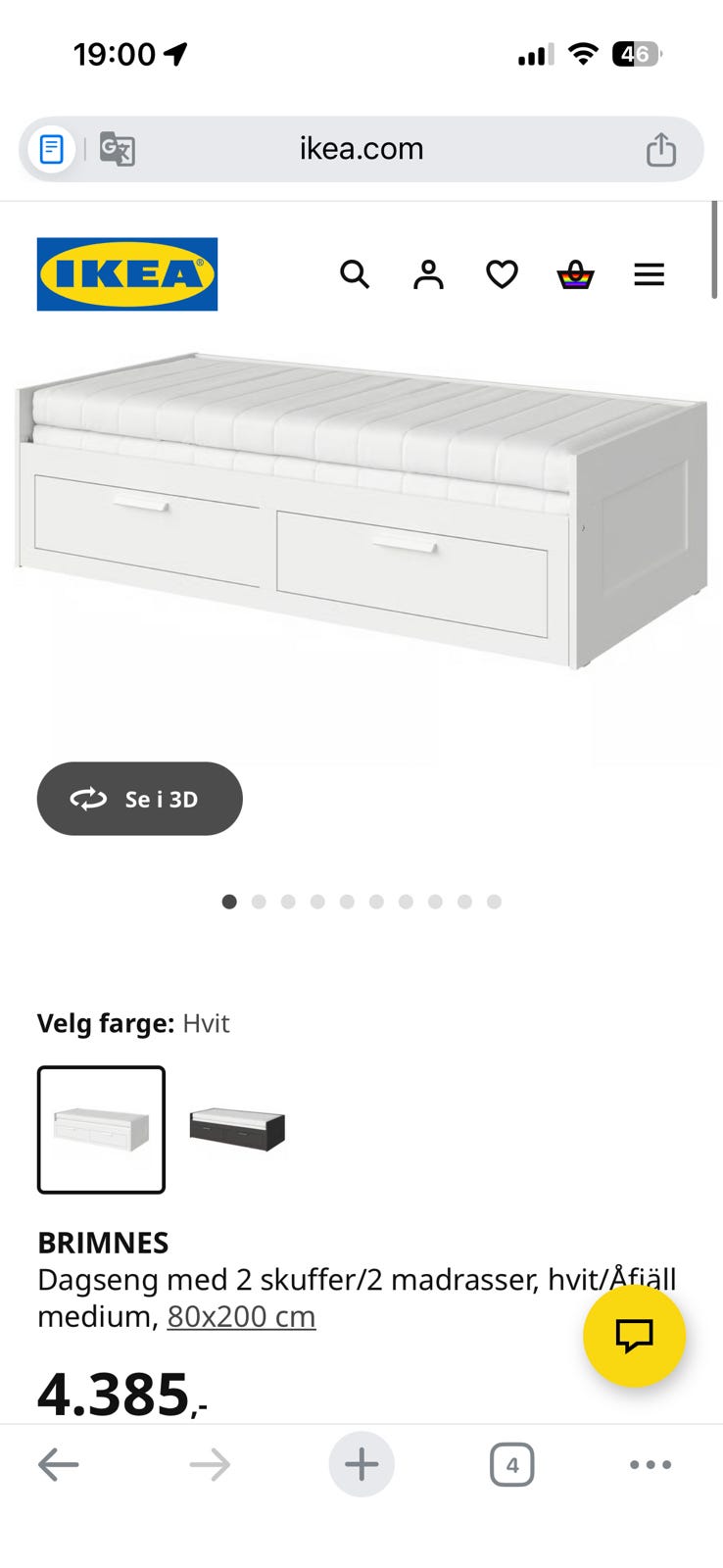Open the hamburger navigation menu
This screenshot has height=1568, width=723.
point(650,274)
